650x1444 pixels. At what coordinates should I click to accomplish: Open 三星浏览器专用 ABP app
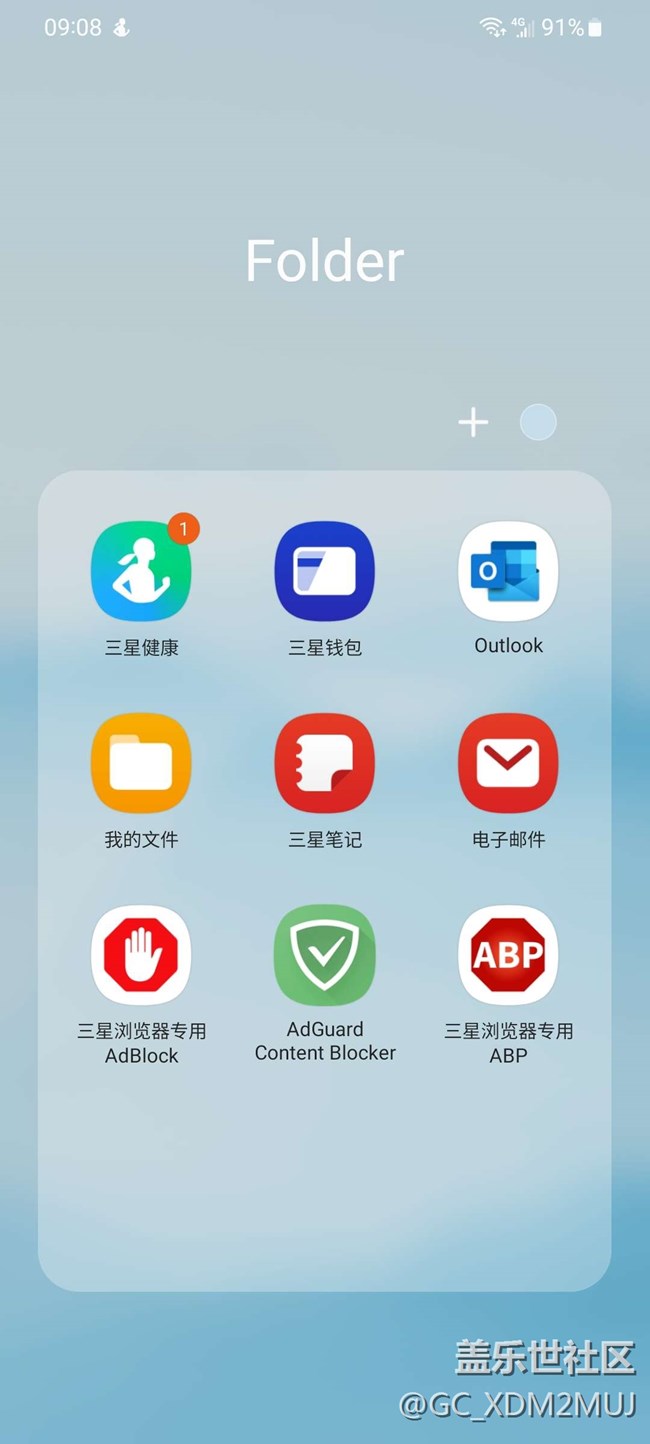point(508,955)
